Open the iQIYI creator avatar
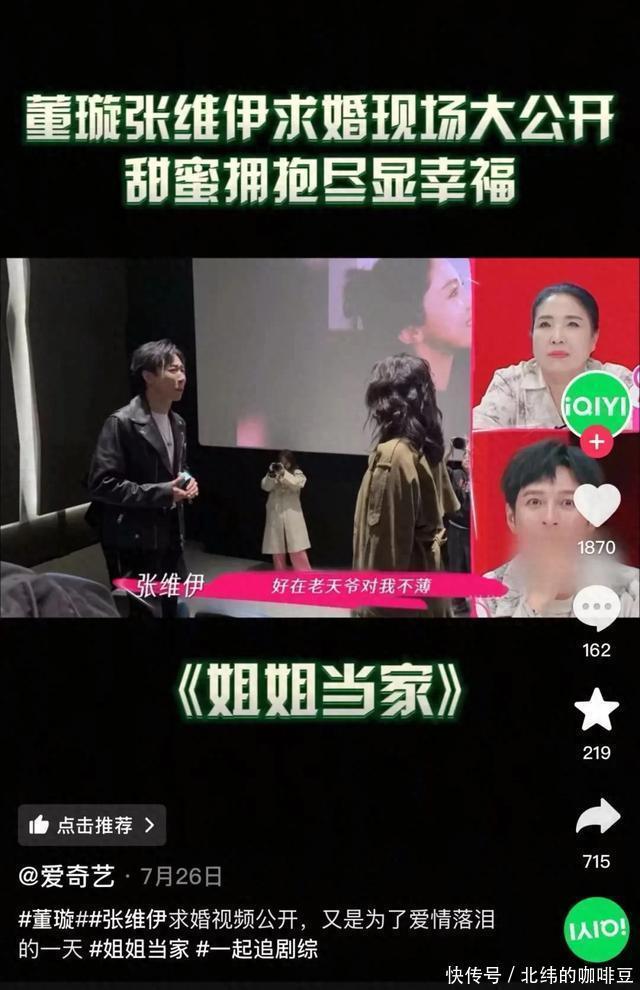Screen dimensions: 640x990 click(597, 402)
